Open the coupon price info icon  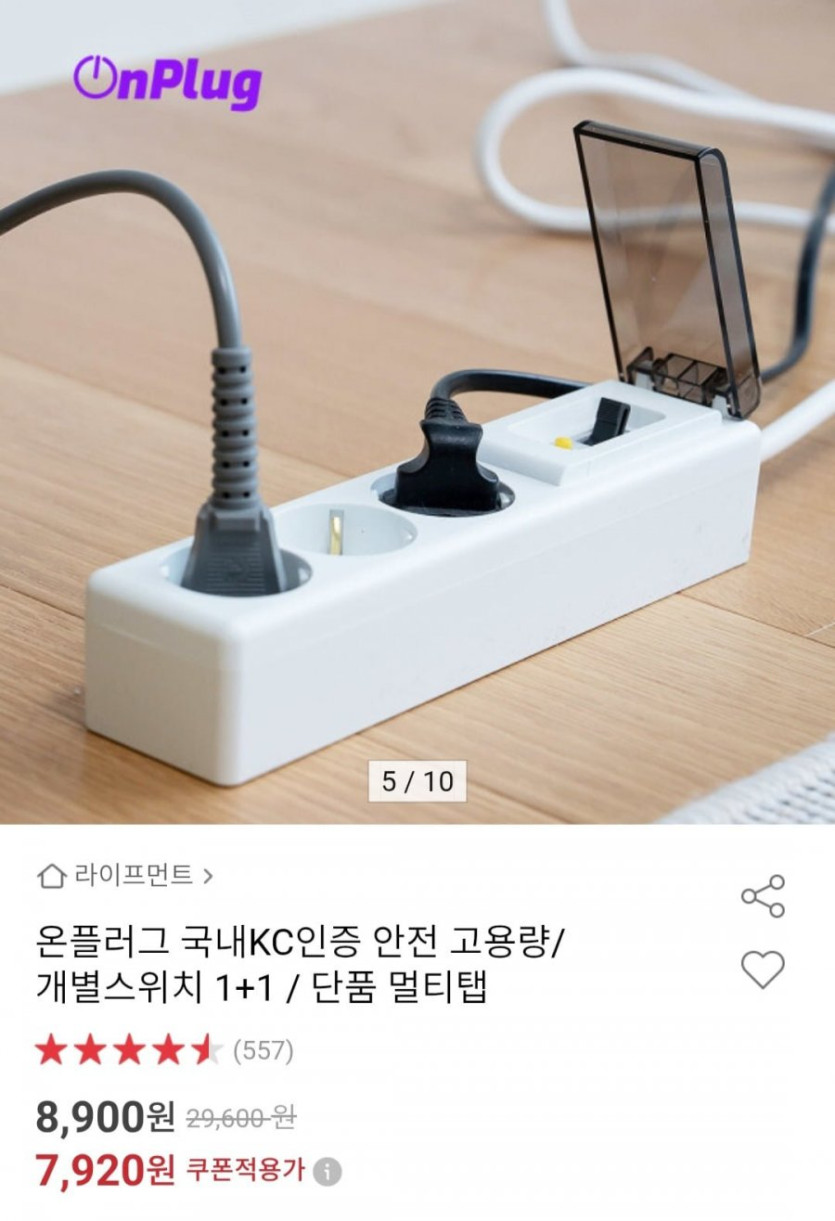[x=327, y=1171]
